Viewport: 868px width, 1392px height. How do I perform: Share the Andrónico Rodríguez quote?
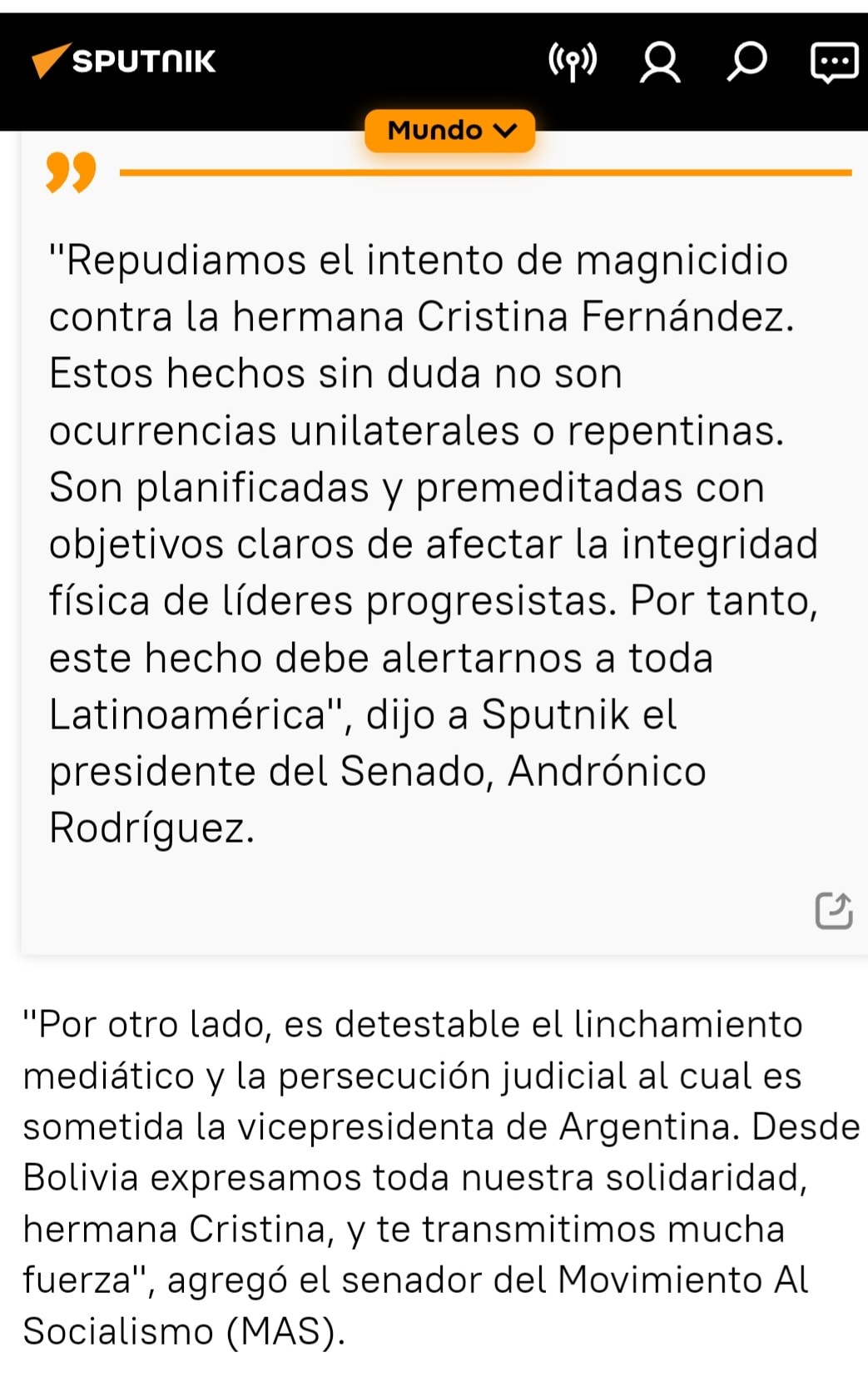click(833, 910)
